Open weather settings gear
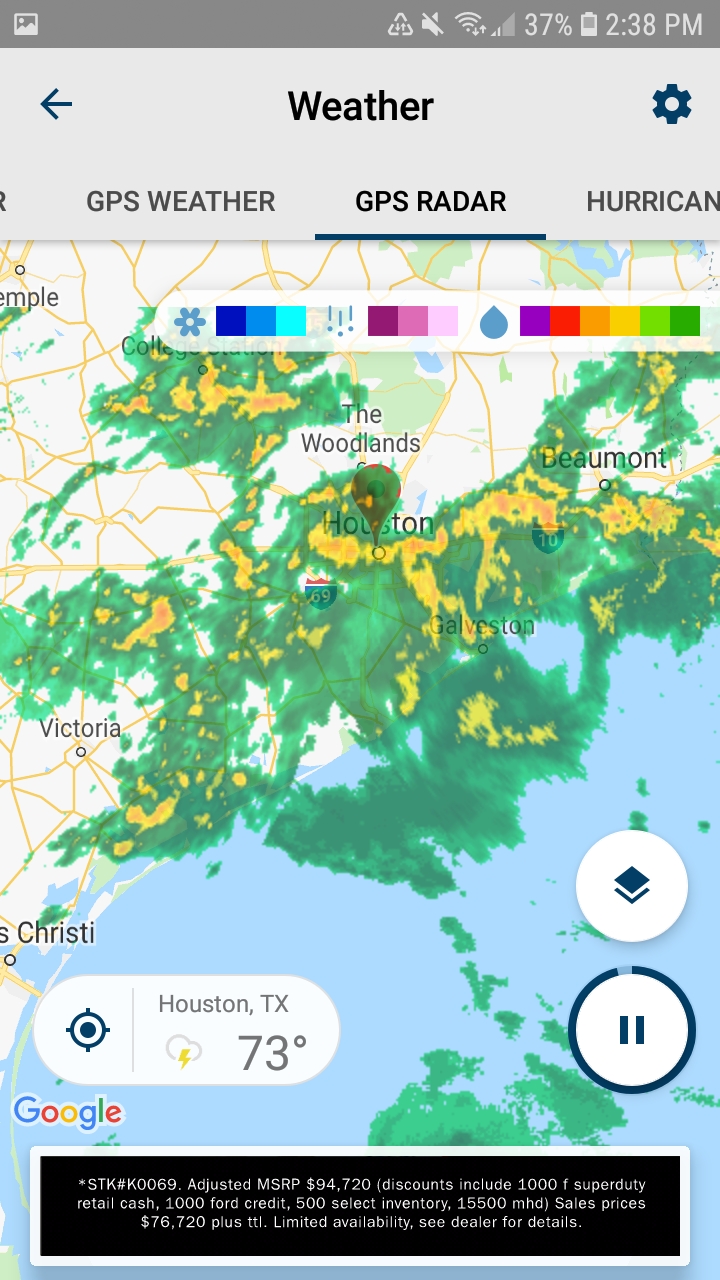This screenshot has width=720, height=1280. [x=671, y=104]
